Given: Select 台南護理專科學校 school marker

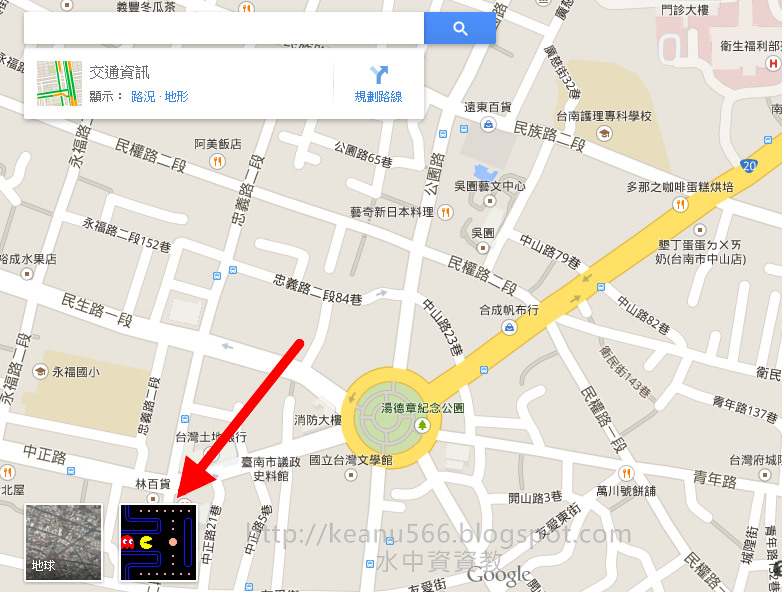Looking at the screenshot, I should click(x=603, y=133).
